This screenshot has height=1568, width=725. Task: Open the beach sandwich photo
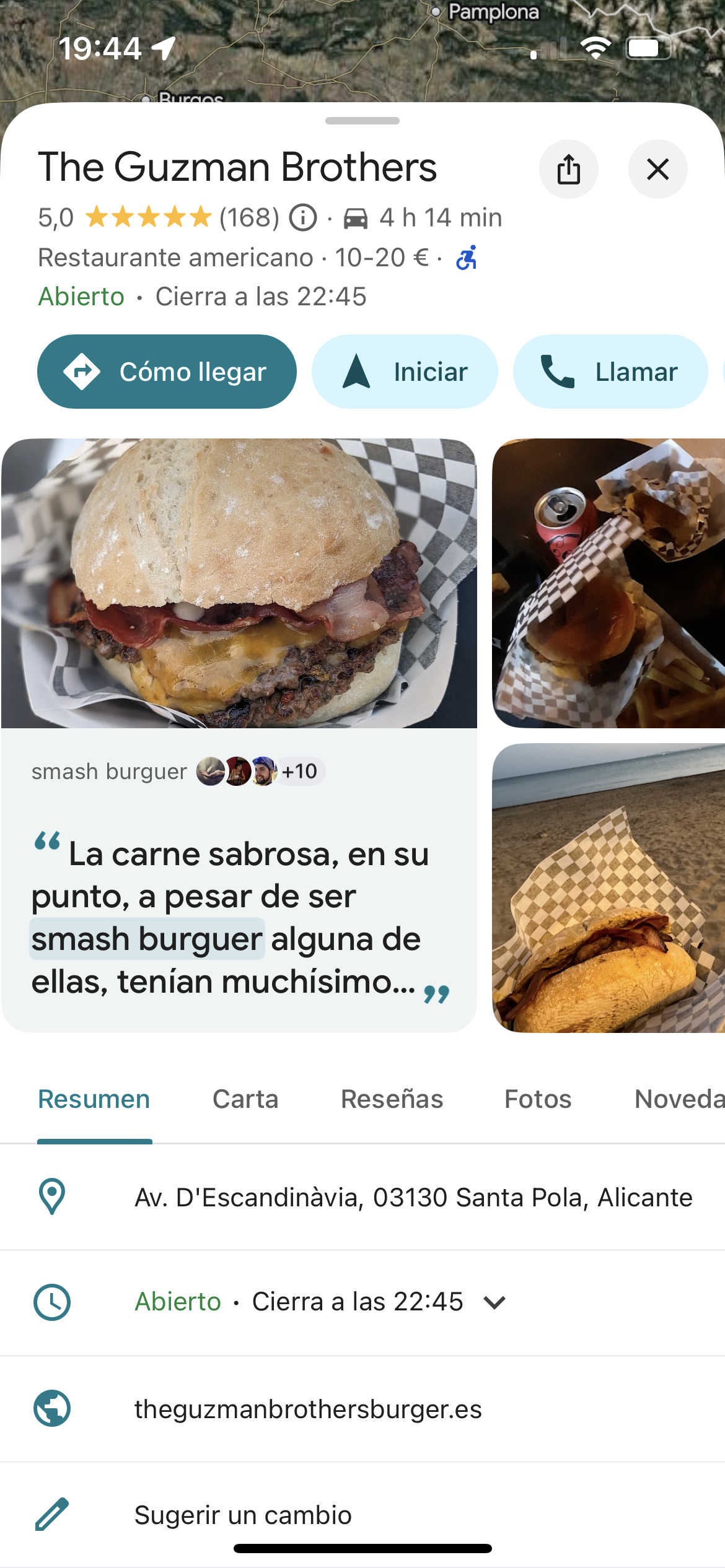[x=609, y=888]
